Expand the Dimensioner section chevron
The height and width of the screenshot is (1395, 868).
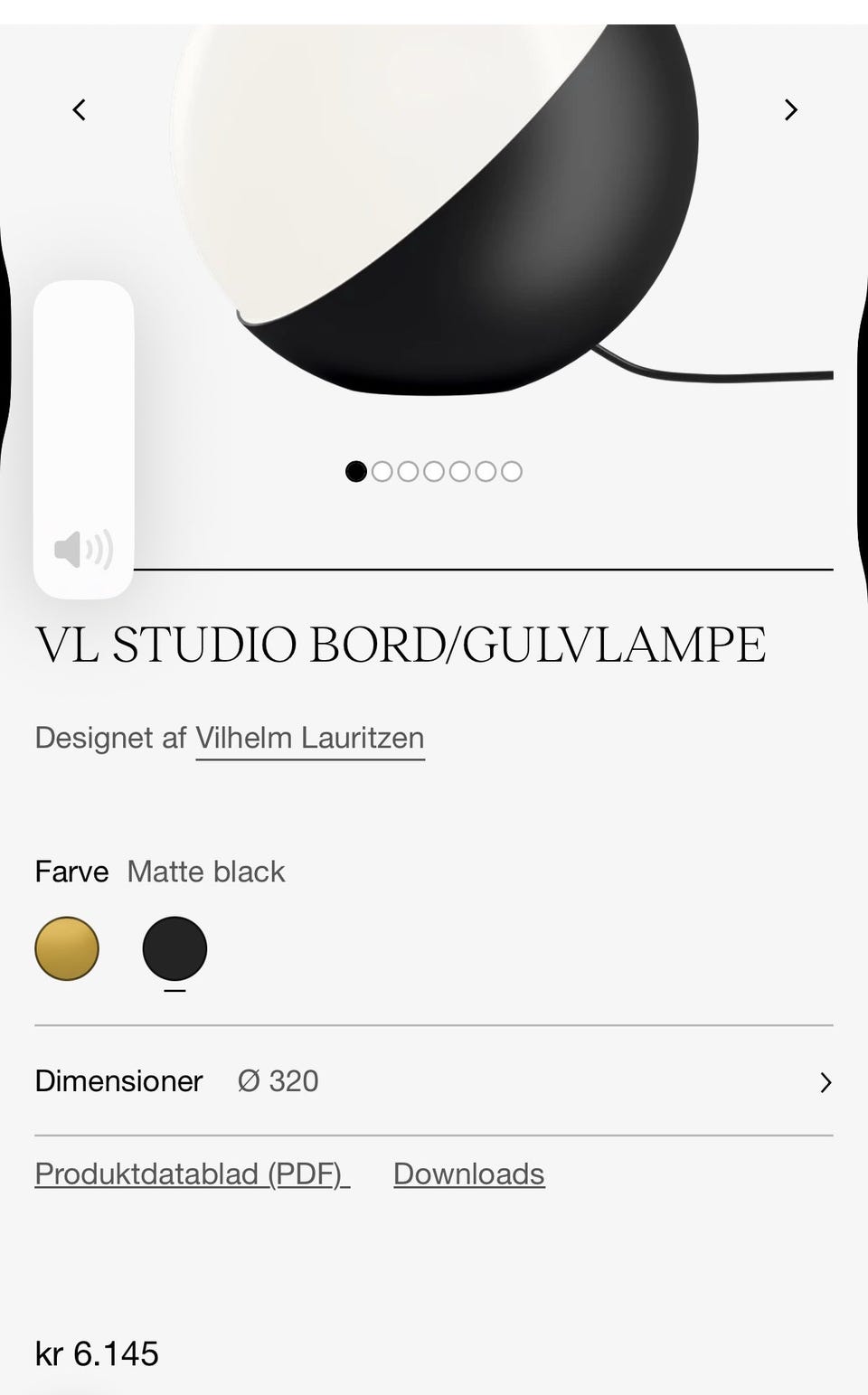(825, 1081)
